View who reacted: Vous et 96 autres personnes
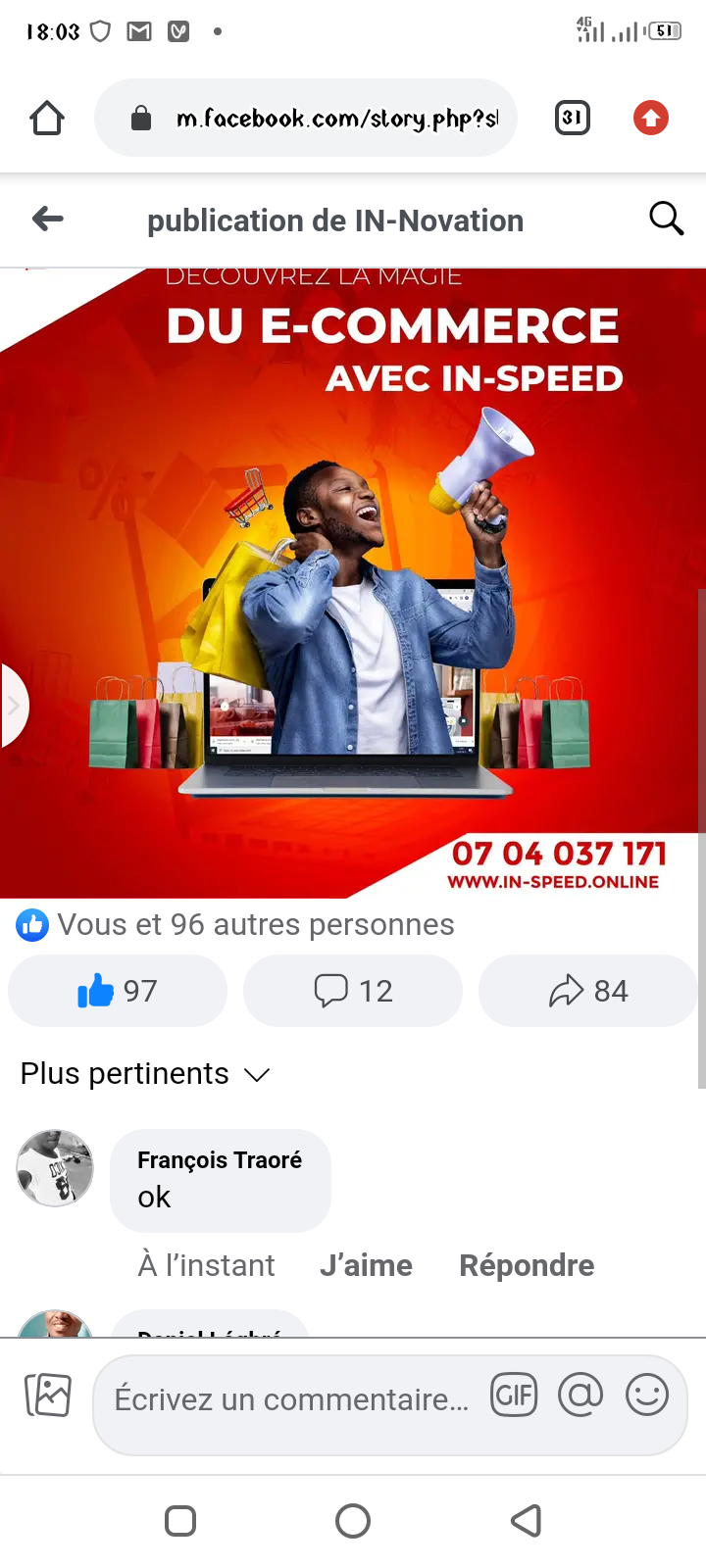The height and width of the screenshot is (1568, 706). [x=235, y=924]
